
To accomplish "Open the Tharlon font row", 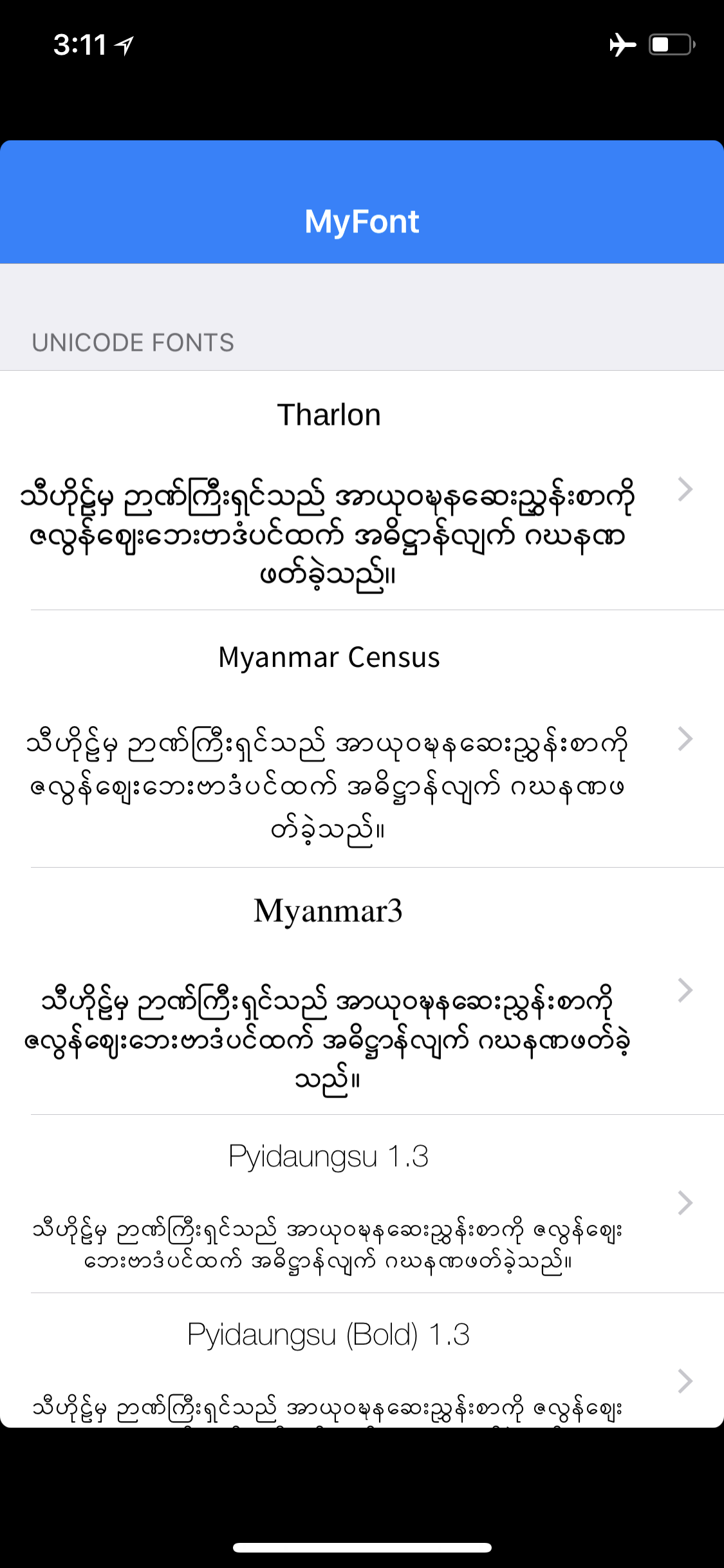I will 362,490.
